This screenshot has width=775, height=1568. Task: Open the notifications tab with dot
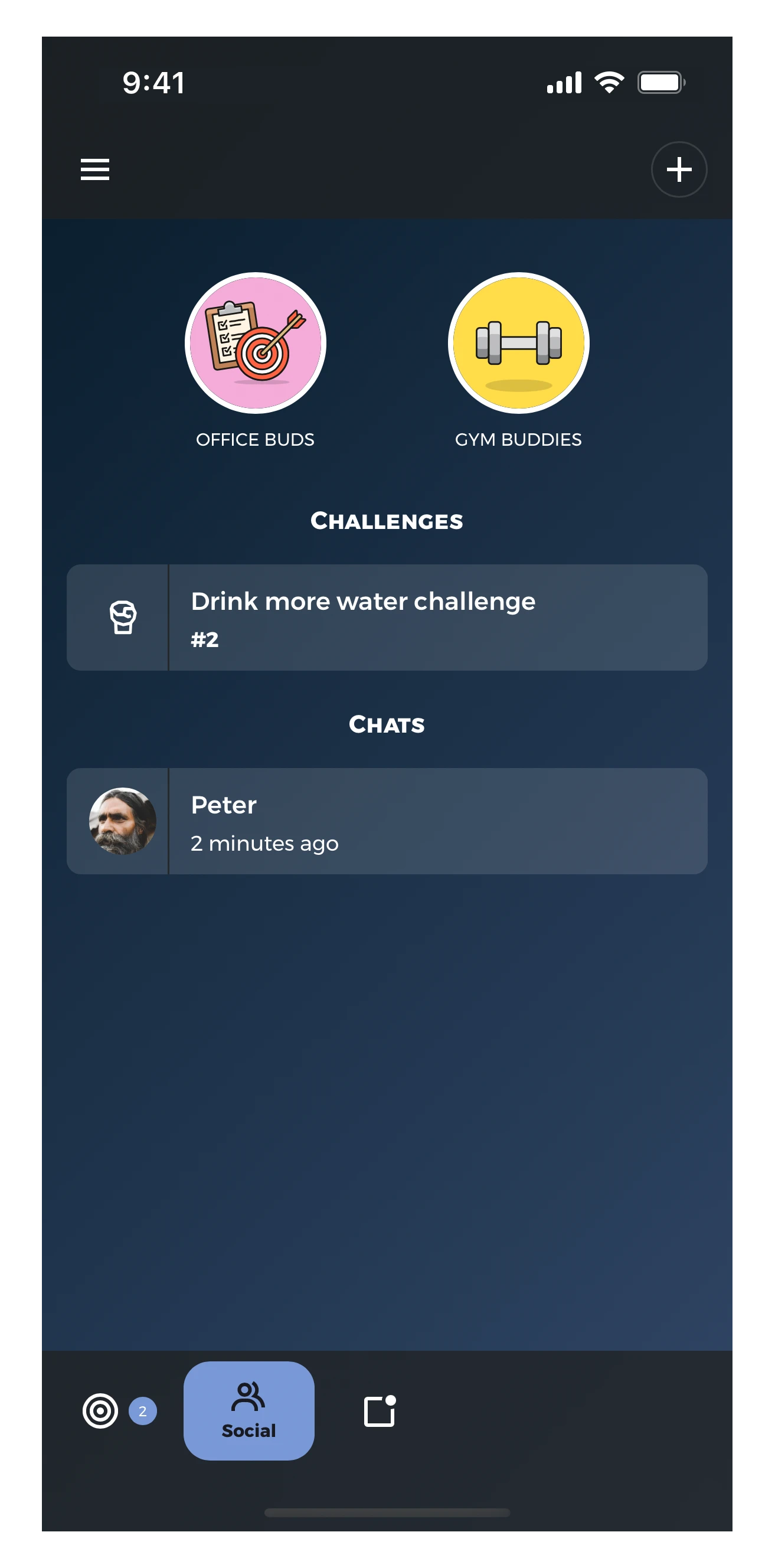(380, 1410)
